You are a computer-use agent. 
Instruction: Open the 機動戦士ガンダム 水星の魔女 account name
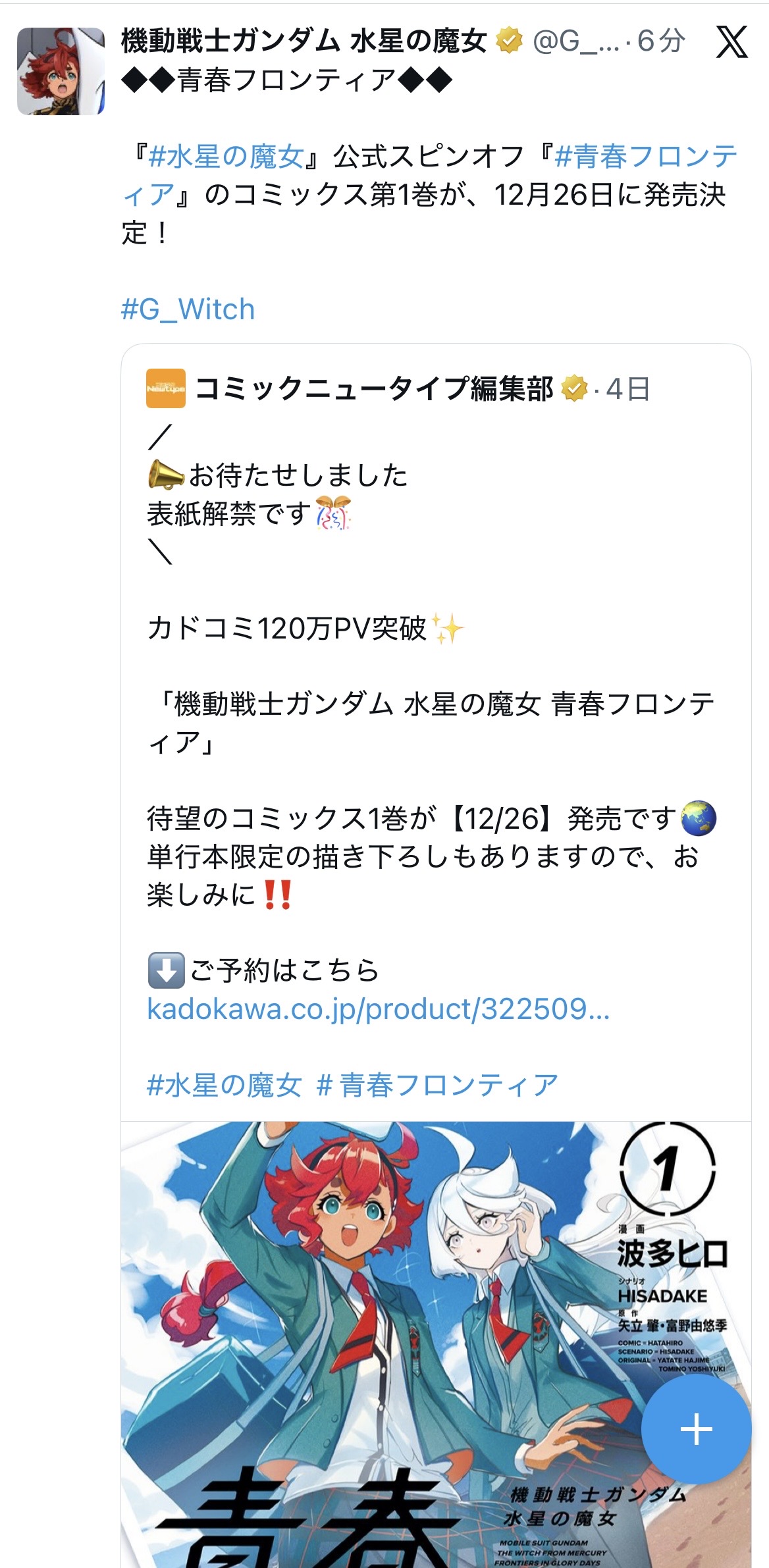(304, 42)
